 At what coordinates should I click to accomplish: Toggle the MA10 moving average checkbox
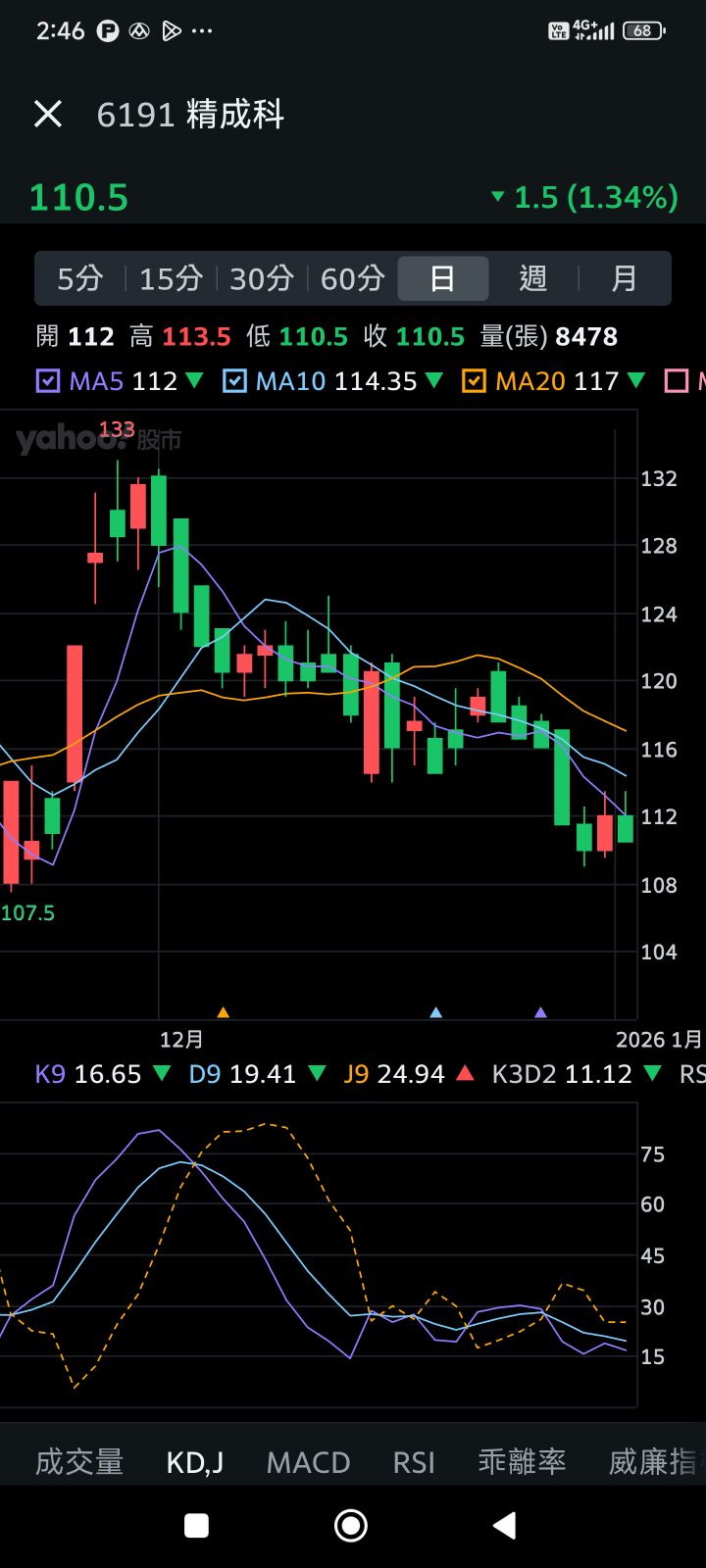coord(234,381)
